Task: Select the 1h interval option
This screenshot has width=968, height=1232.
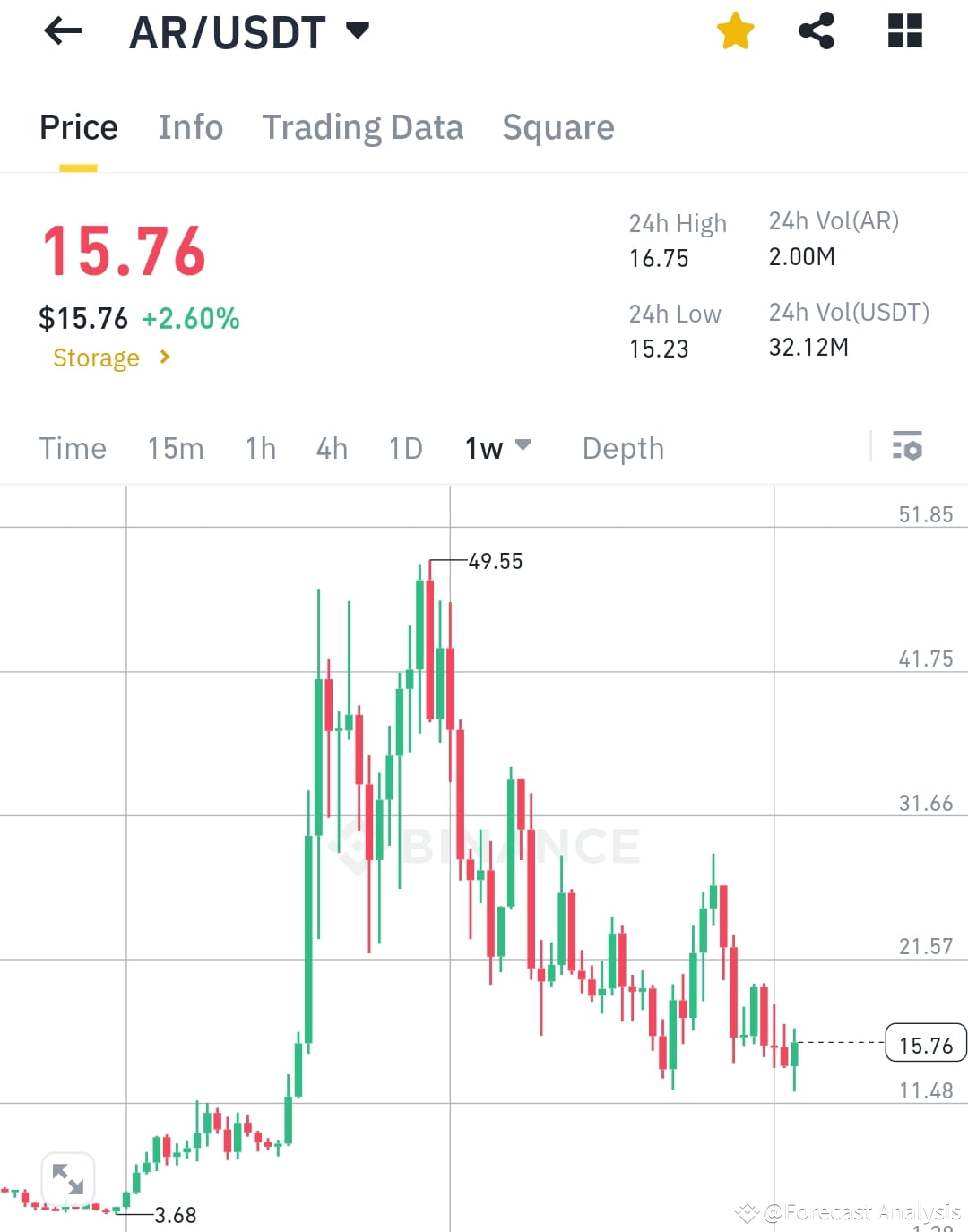Action: tap(260, 448)
